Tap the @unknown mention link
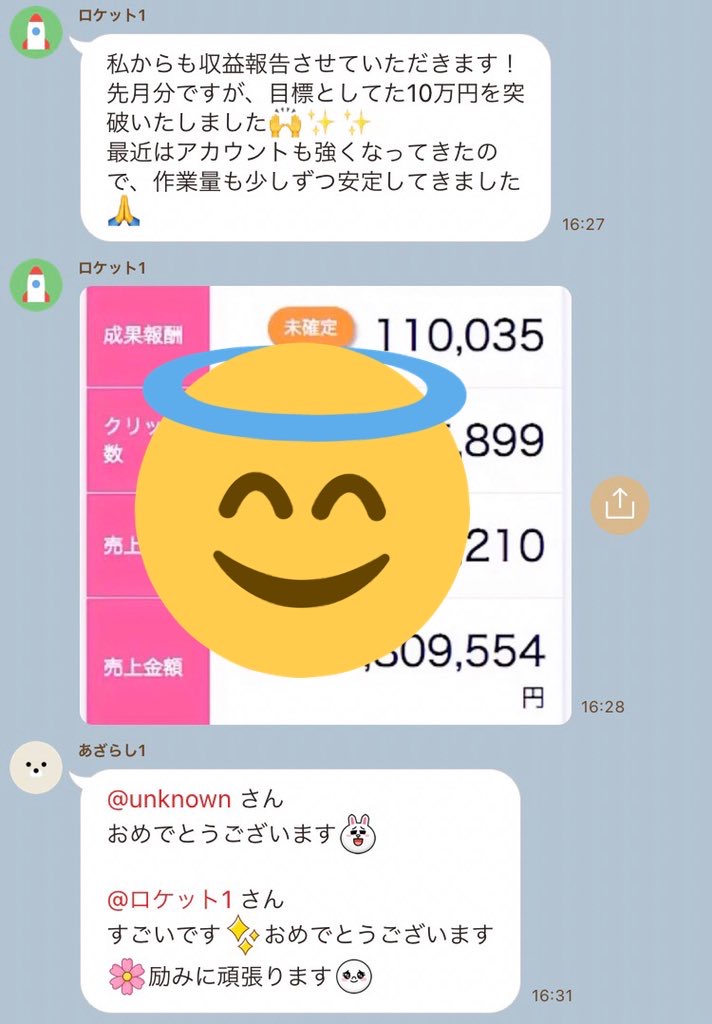712x1024 pixels. coord(169,799)
